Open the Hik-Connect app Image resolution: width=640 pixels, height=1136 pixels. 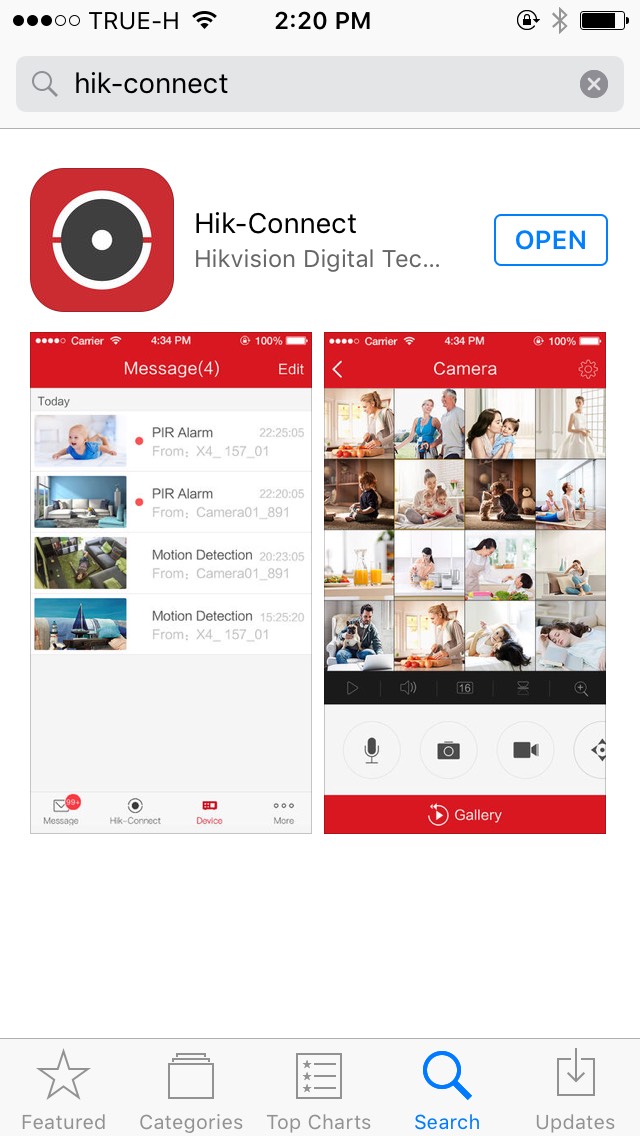(x=550, y=240)
